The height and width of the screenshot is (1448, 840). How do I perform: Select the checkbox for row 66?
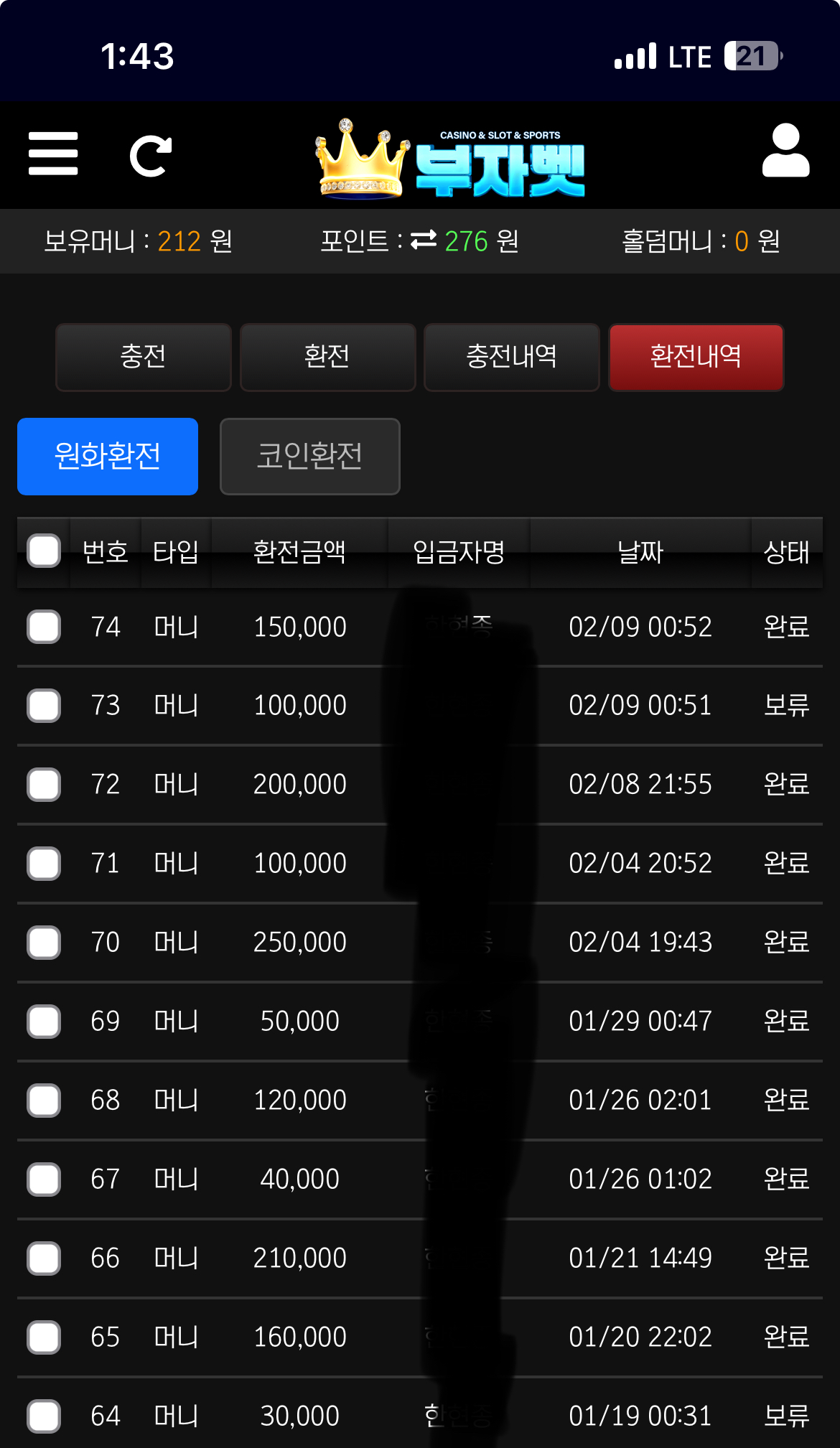[x=44, y=1258]
